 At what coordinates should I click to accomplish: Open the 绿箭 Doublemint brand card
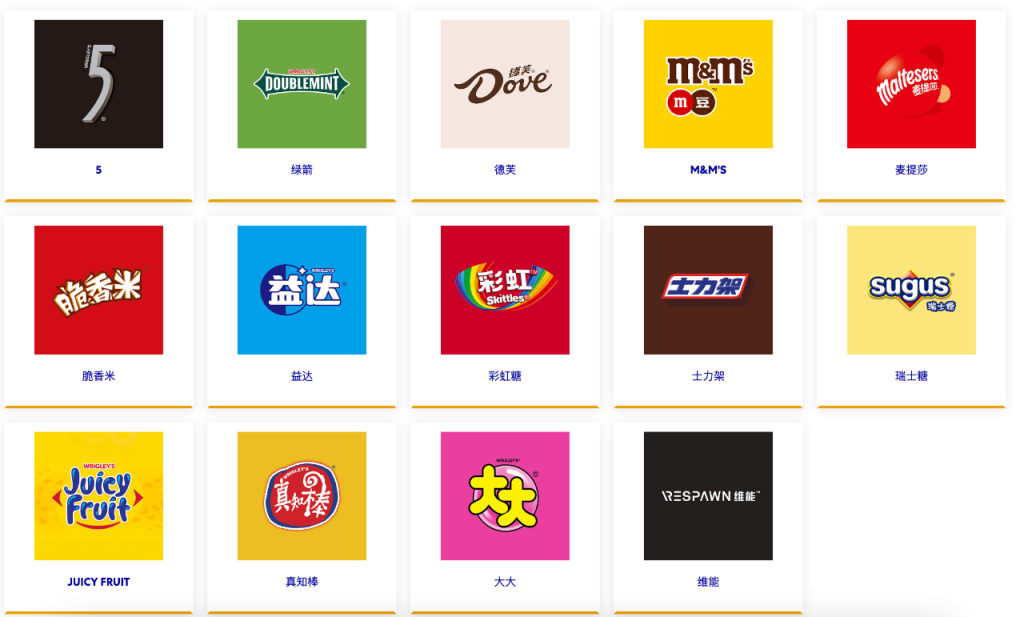coord(301,85)
